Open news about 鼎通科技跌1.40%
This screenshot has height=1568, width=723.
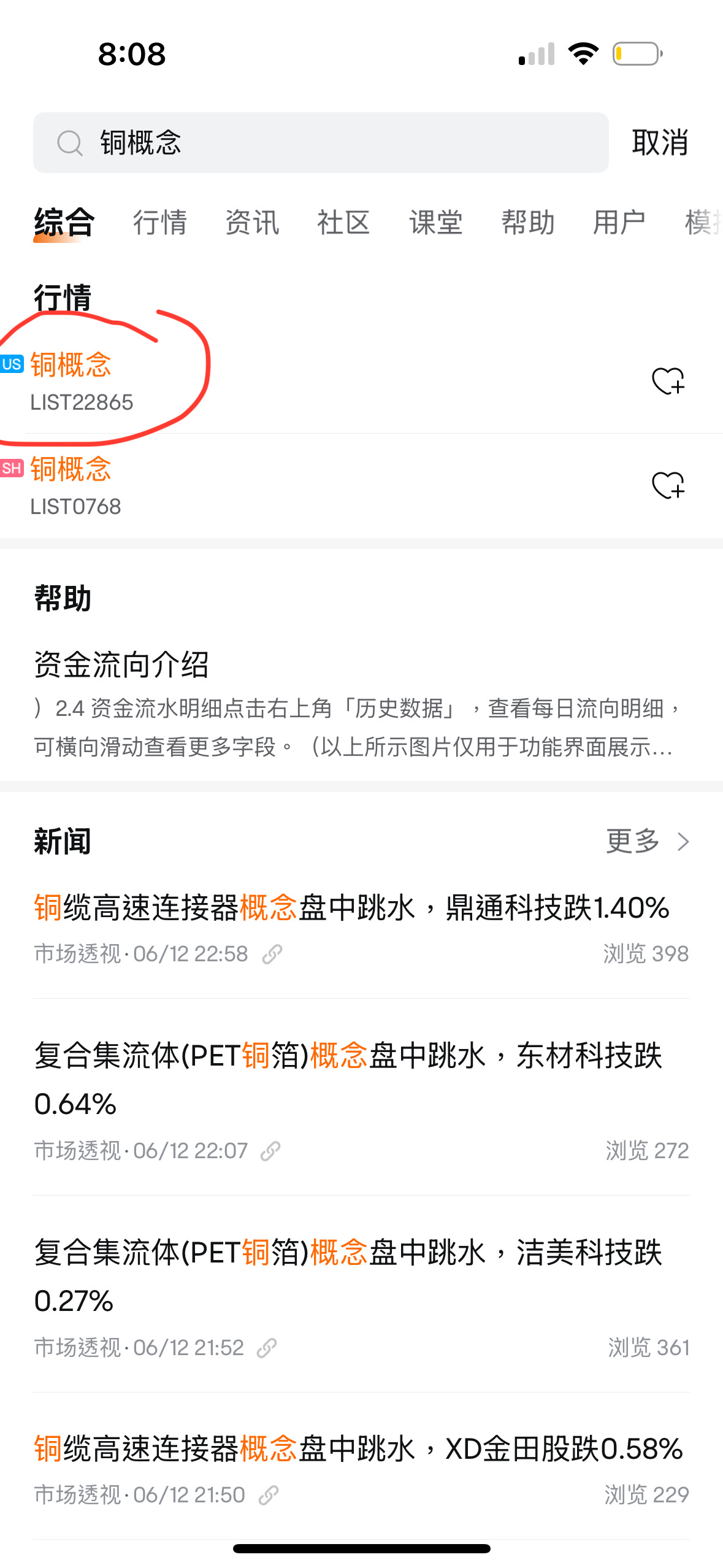[x=351, y=908]
